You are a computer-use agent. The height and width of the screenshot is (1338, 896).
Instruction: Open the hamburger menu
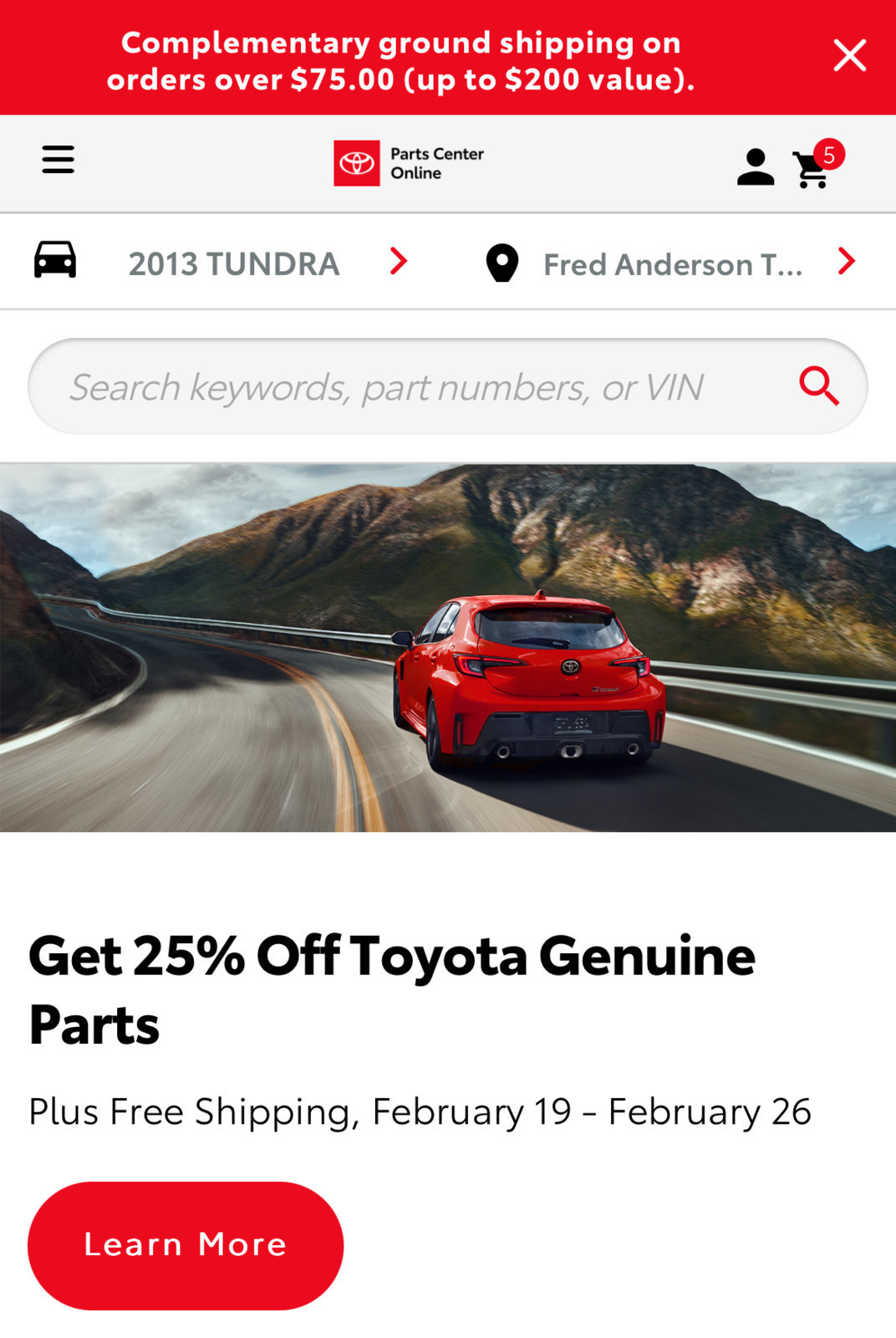coord(59,159)
